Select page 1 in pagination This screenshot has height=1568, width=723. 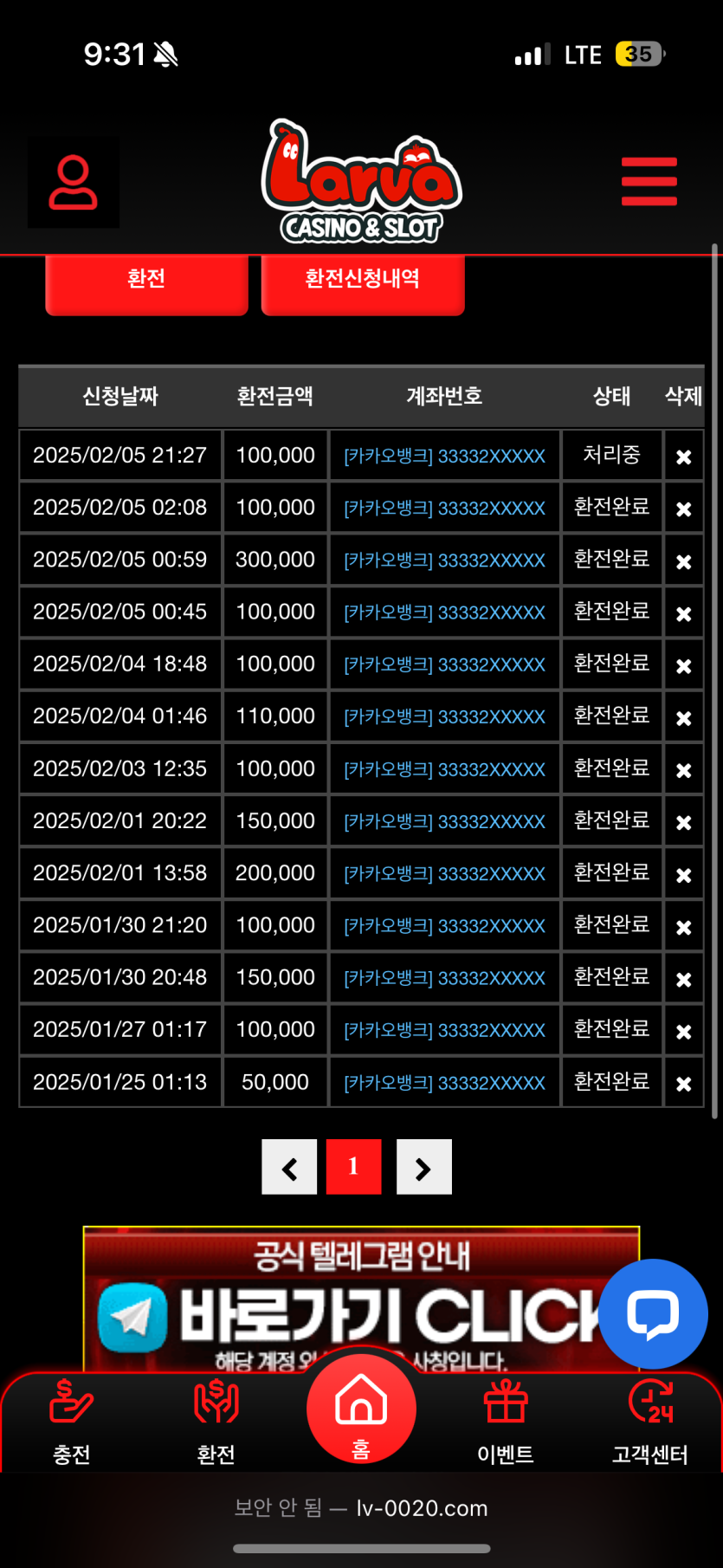tap(353, 1167)
